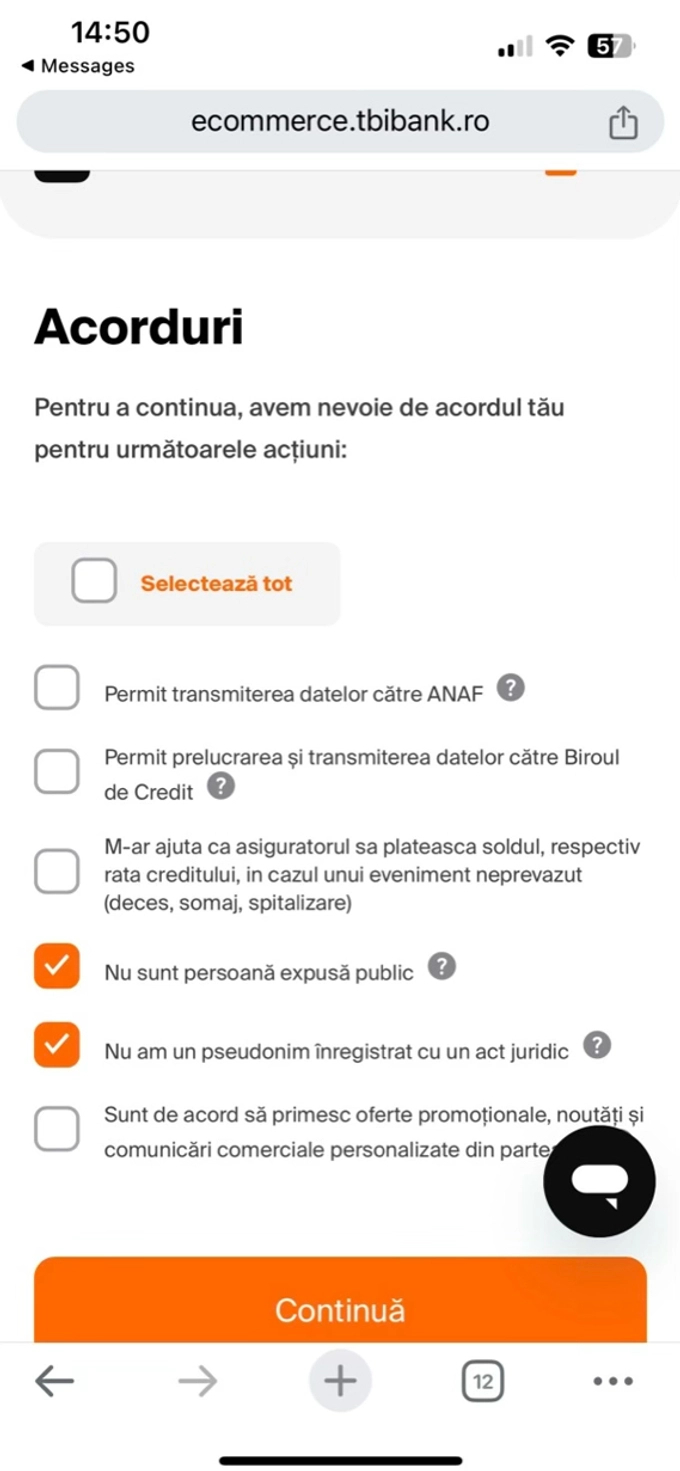This screenshot has height=1471, width=680.
Task: Tick the Selectează tot checkbox
Action: (94, 582)
